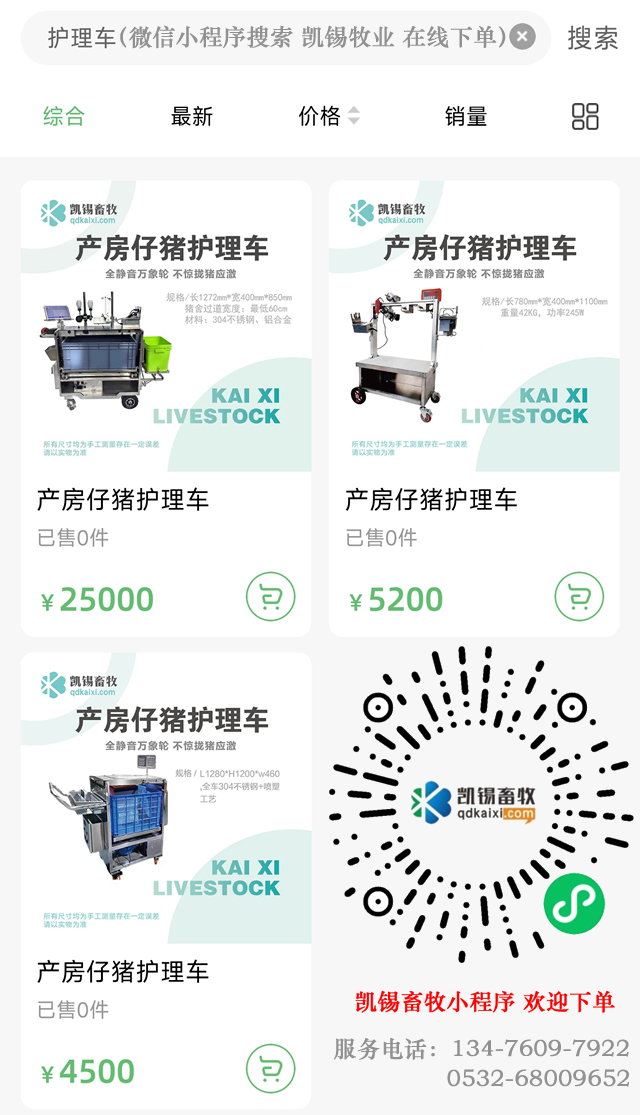Sort results by 最新
This screenshot has width=640, height=1115.
pos(191,116)
